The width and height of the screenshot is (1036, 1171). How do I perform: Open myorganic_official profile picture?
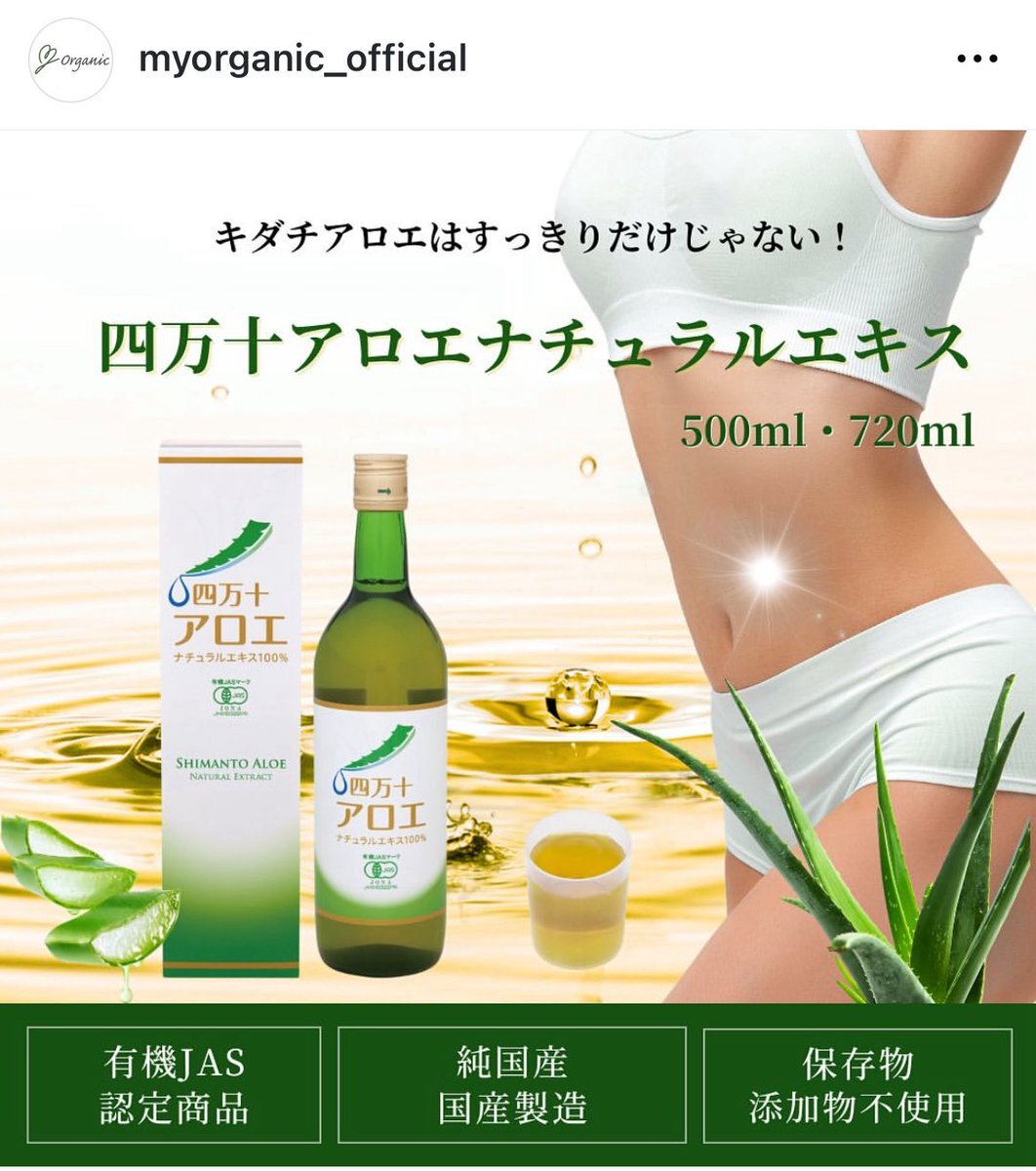click(x=71, y=61)
